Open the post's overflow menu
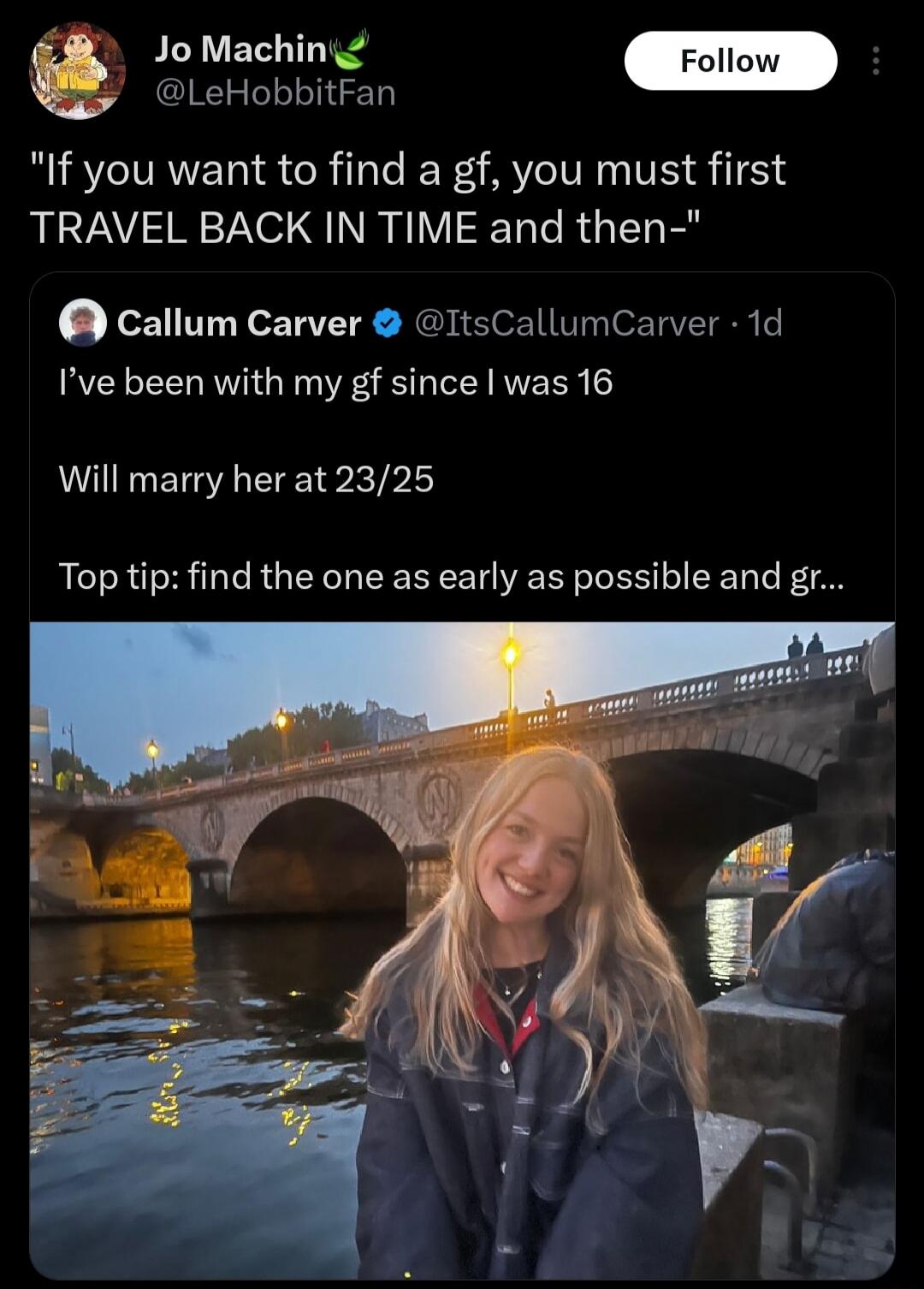Screen dimensions: 924x1289 874,61
